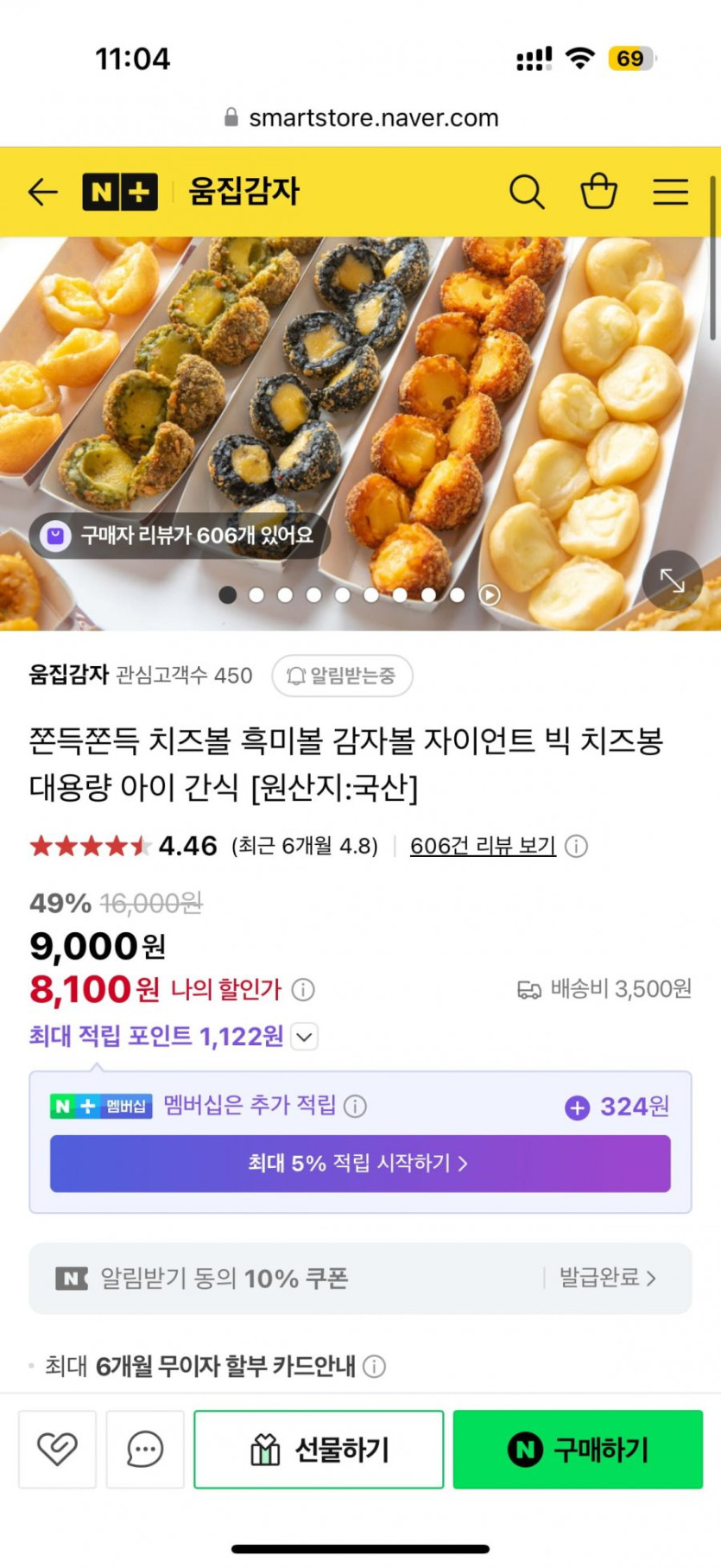Viewport: 721px width, 1568px height.
Task: Start 최대 5% 적립 시작하기
Action: (360, 1164)
